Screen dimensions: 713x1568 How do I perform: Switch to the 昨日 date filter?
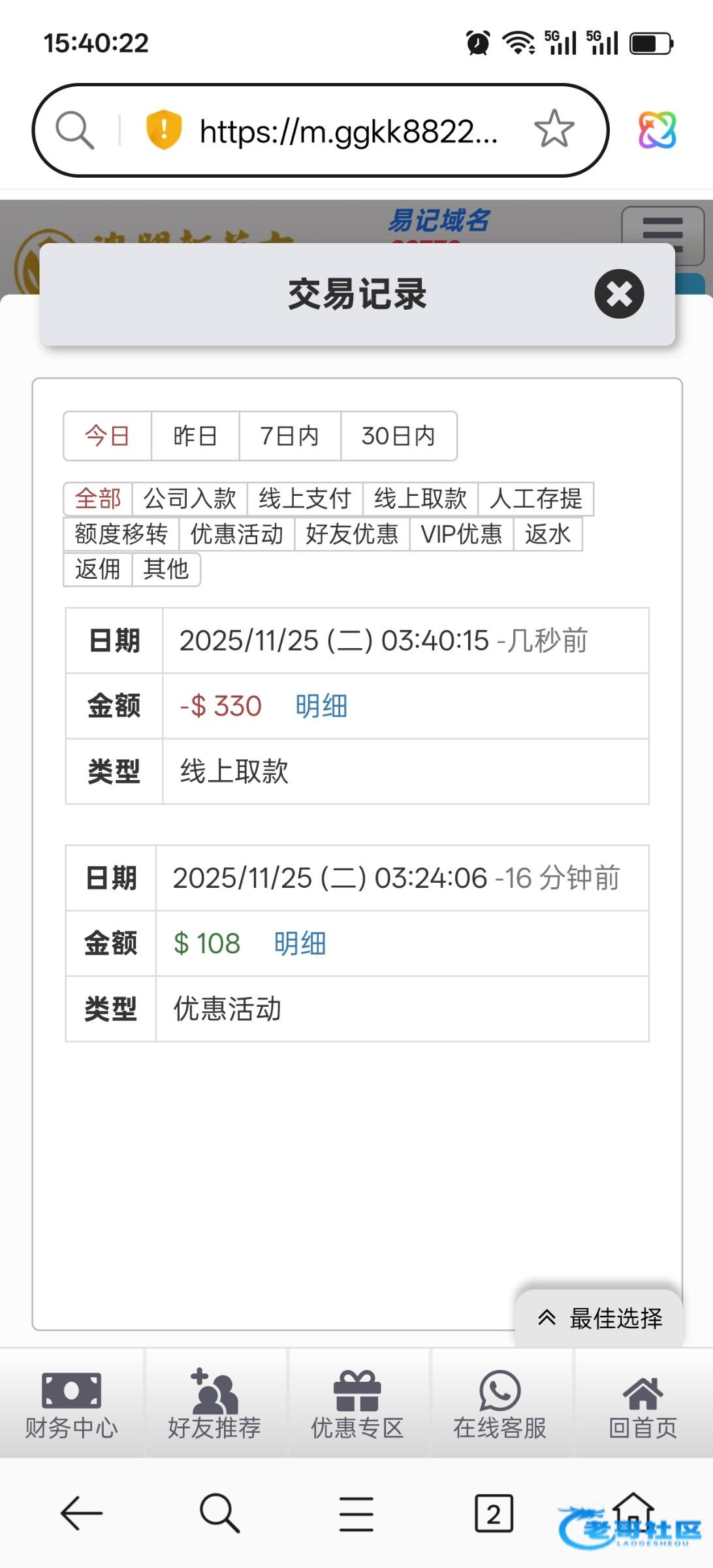pyautogui.click(x=195, y=436)
